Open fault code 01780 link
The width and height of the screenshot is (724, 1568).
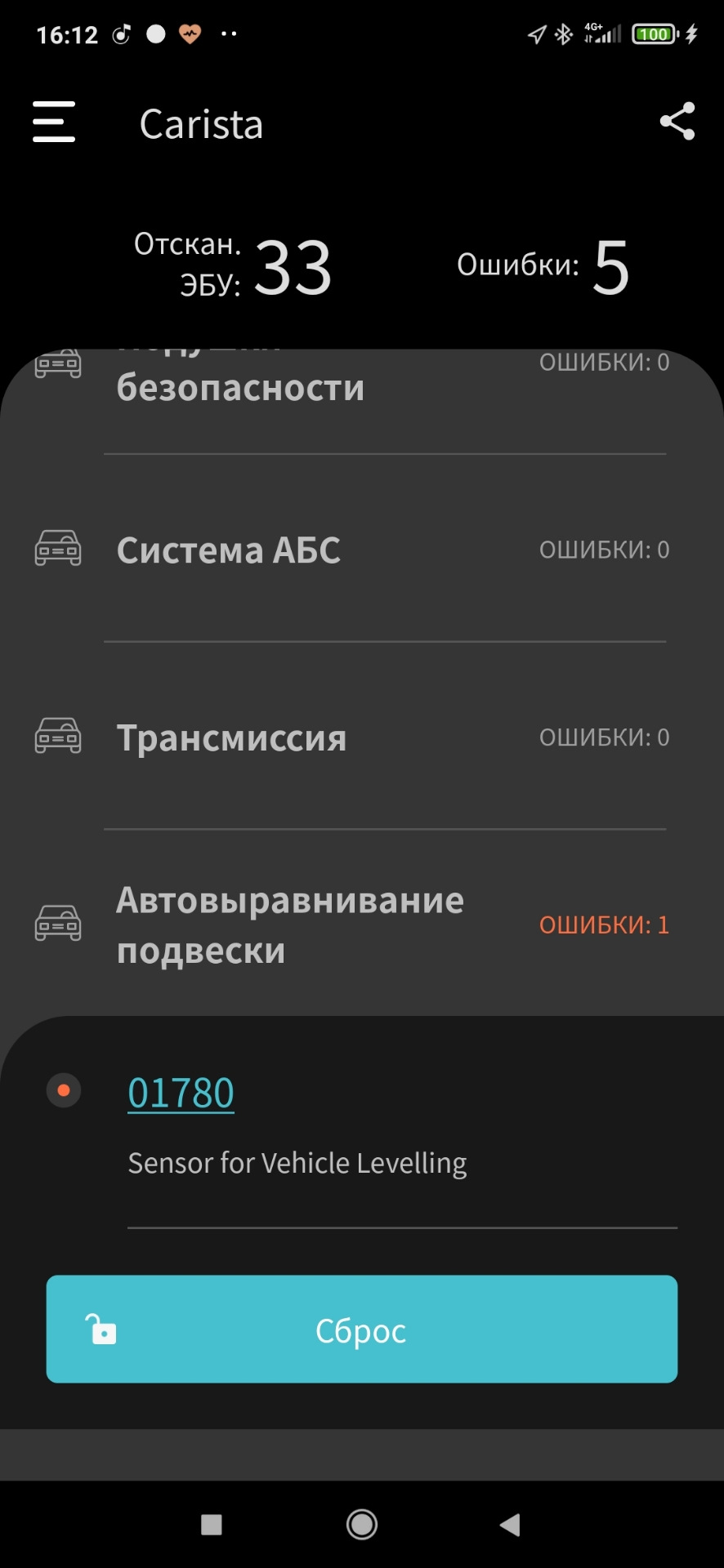(x=181, y=1093)
